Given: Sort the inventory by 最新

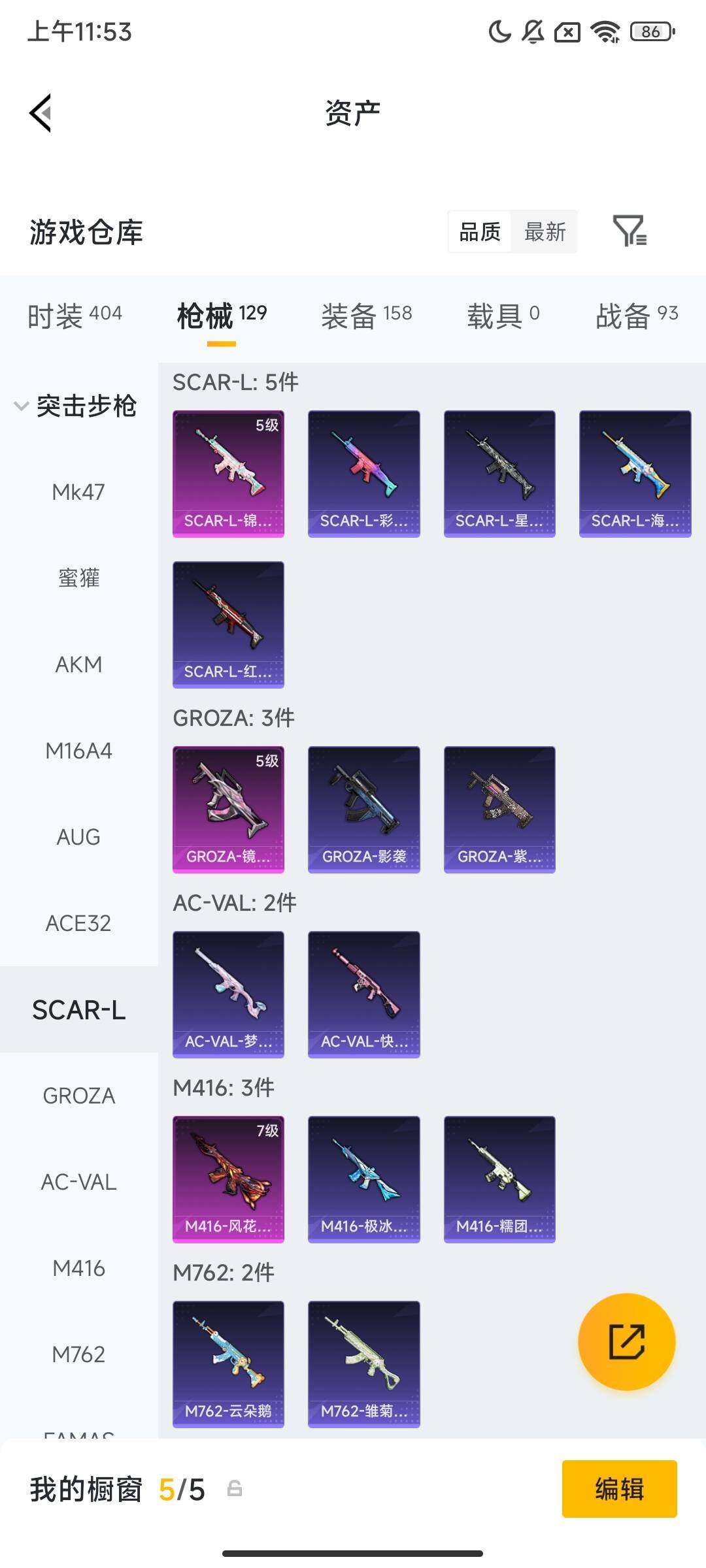Looking at the screenshot, I should click(545, 232).
